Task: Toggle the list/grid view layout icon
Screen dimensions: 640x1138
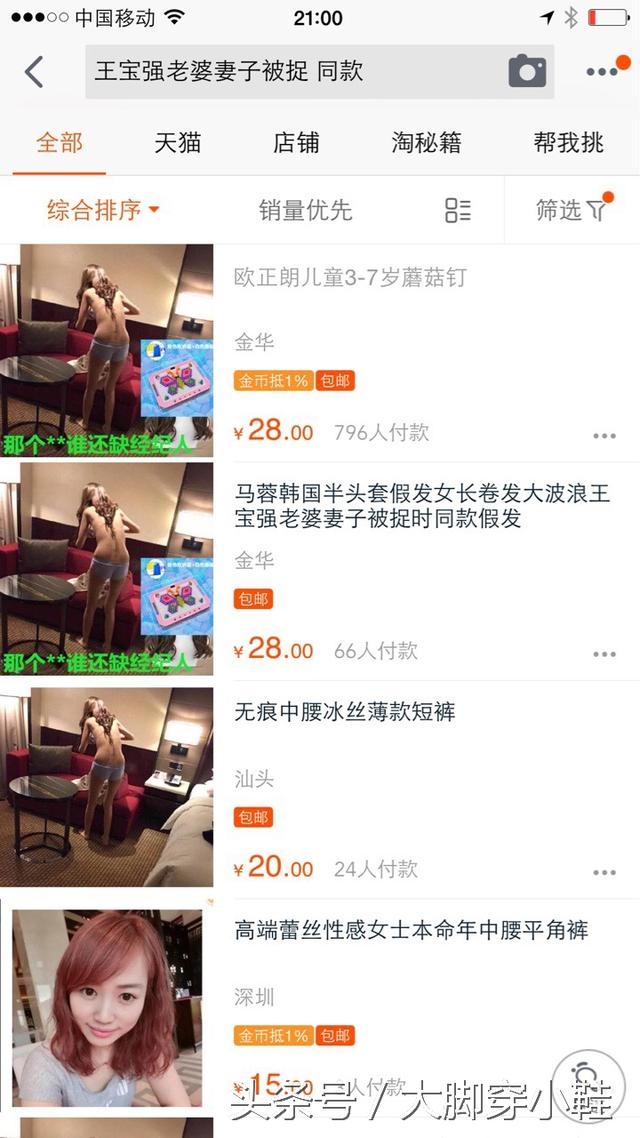Action: (x=458, y=210)
